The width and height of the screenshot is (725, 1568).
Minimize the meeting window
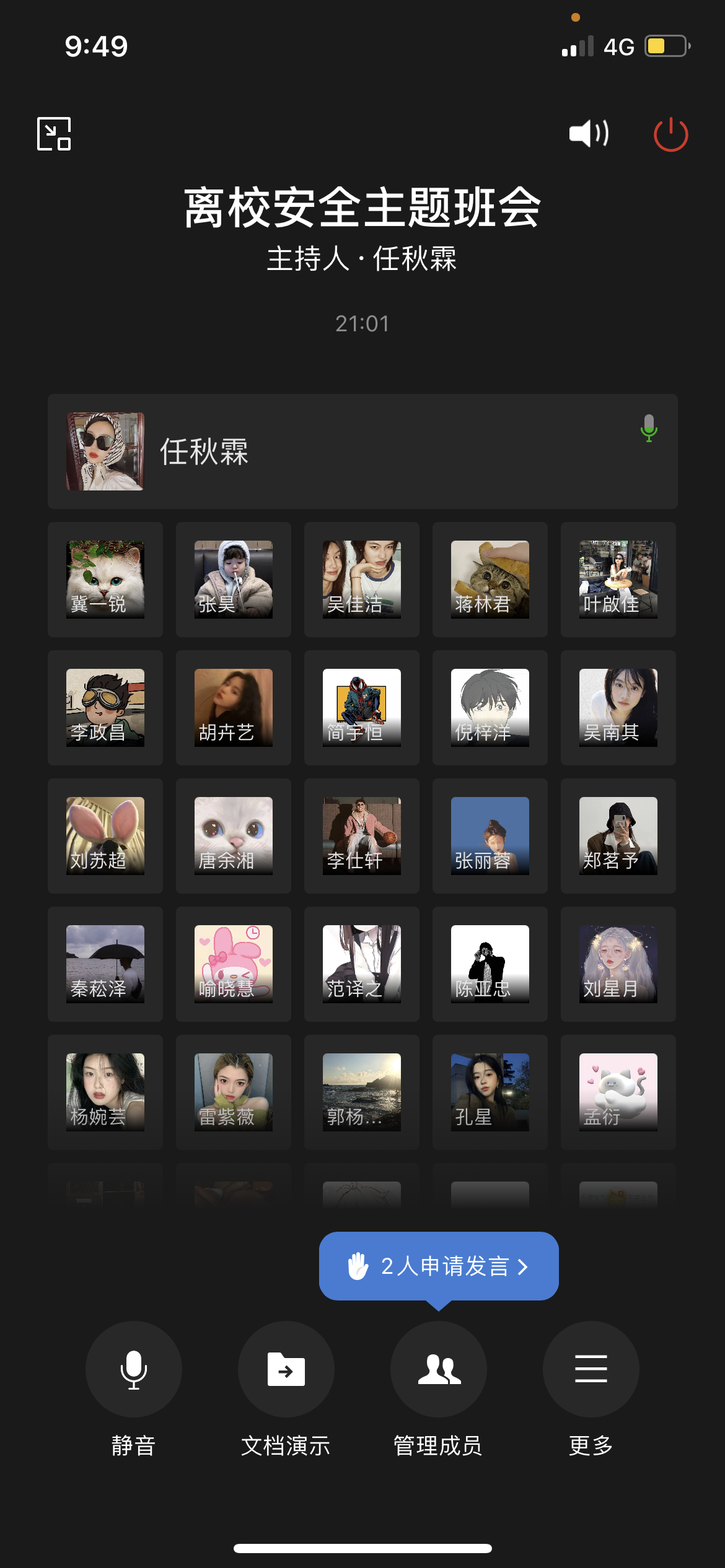click(54, 134)
